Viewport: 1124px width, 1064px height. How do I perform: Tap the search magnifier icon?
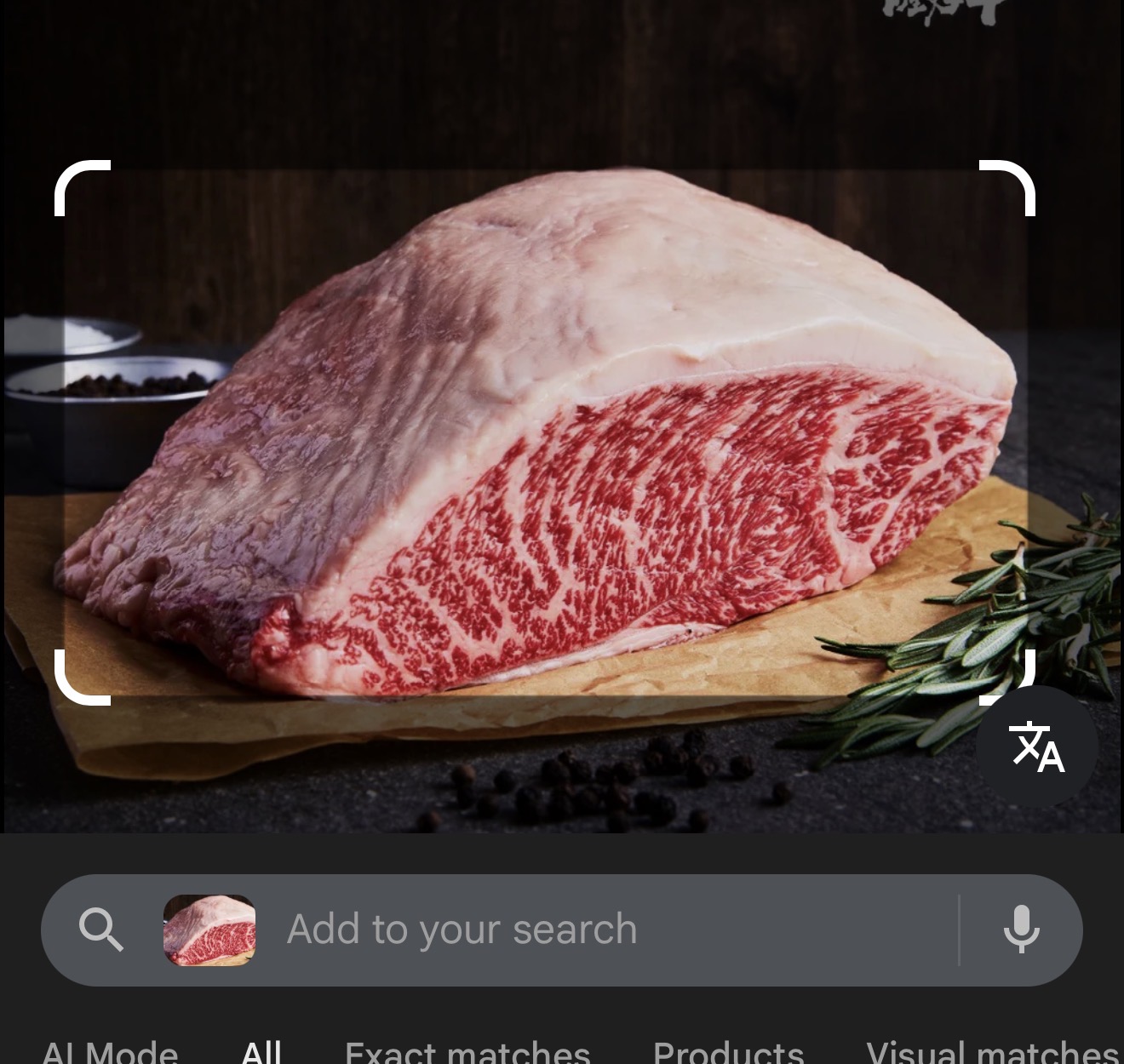[100, 930]
